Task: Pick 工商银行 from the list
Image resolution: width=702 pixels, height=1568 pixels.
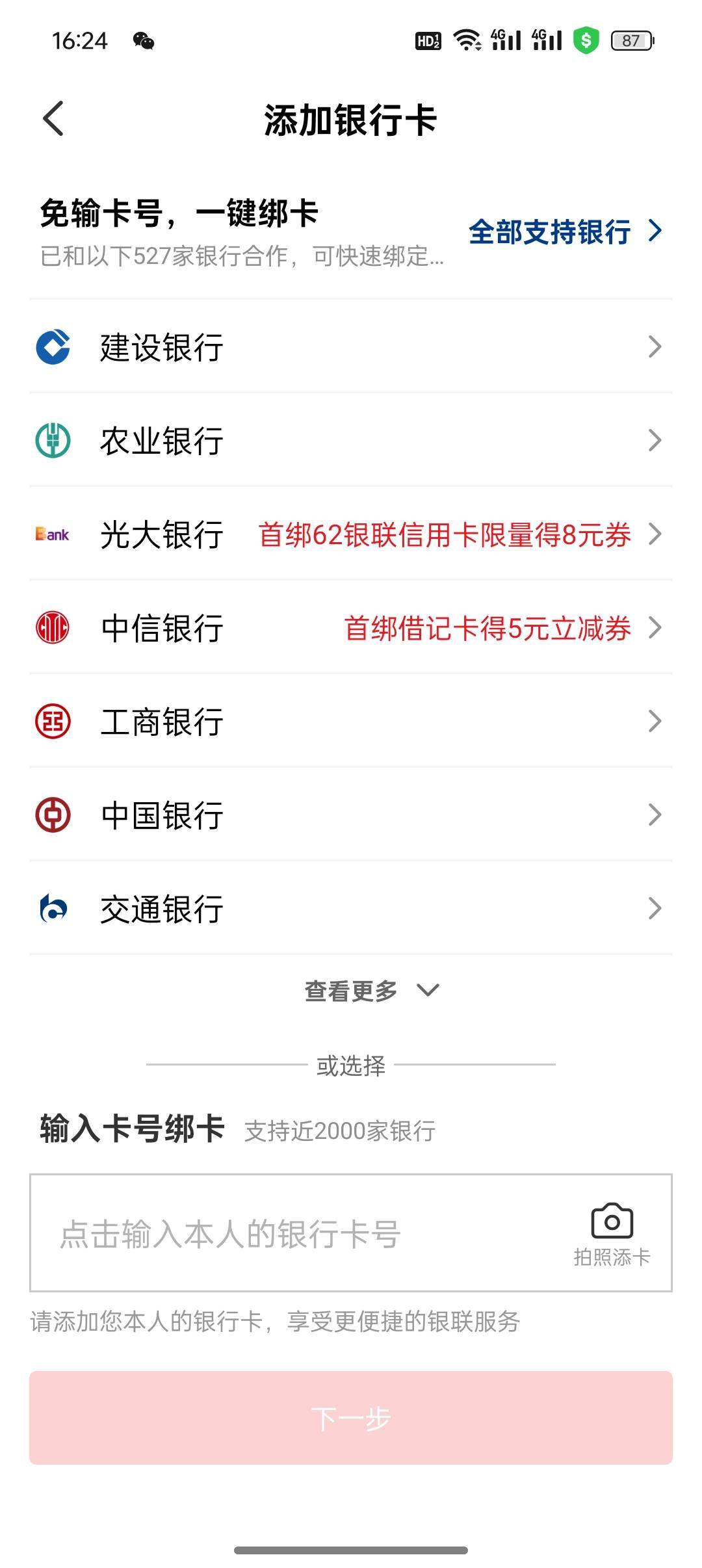Action: click(351, 721)
